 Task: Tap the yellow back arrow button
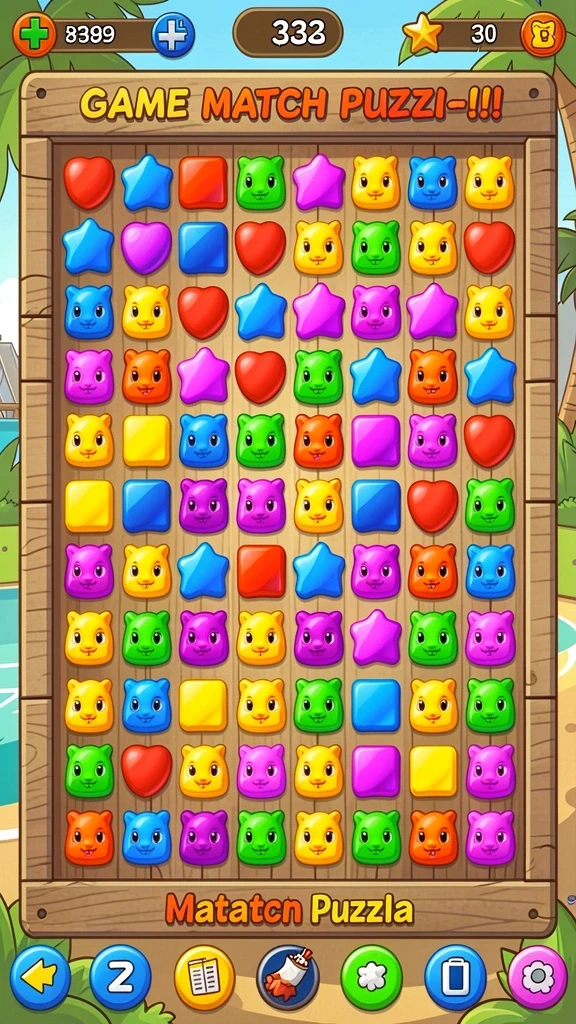coord(40,977)
